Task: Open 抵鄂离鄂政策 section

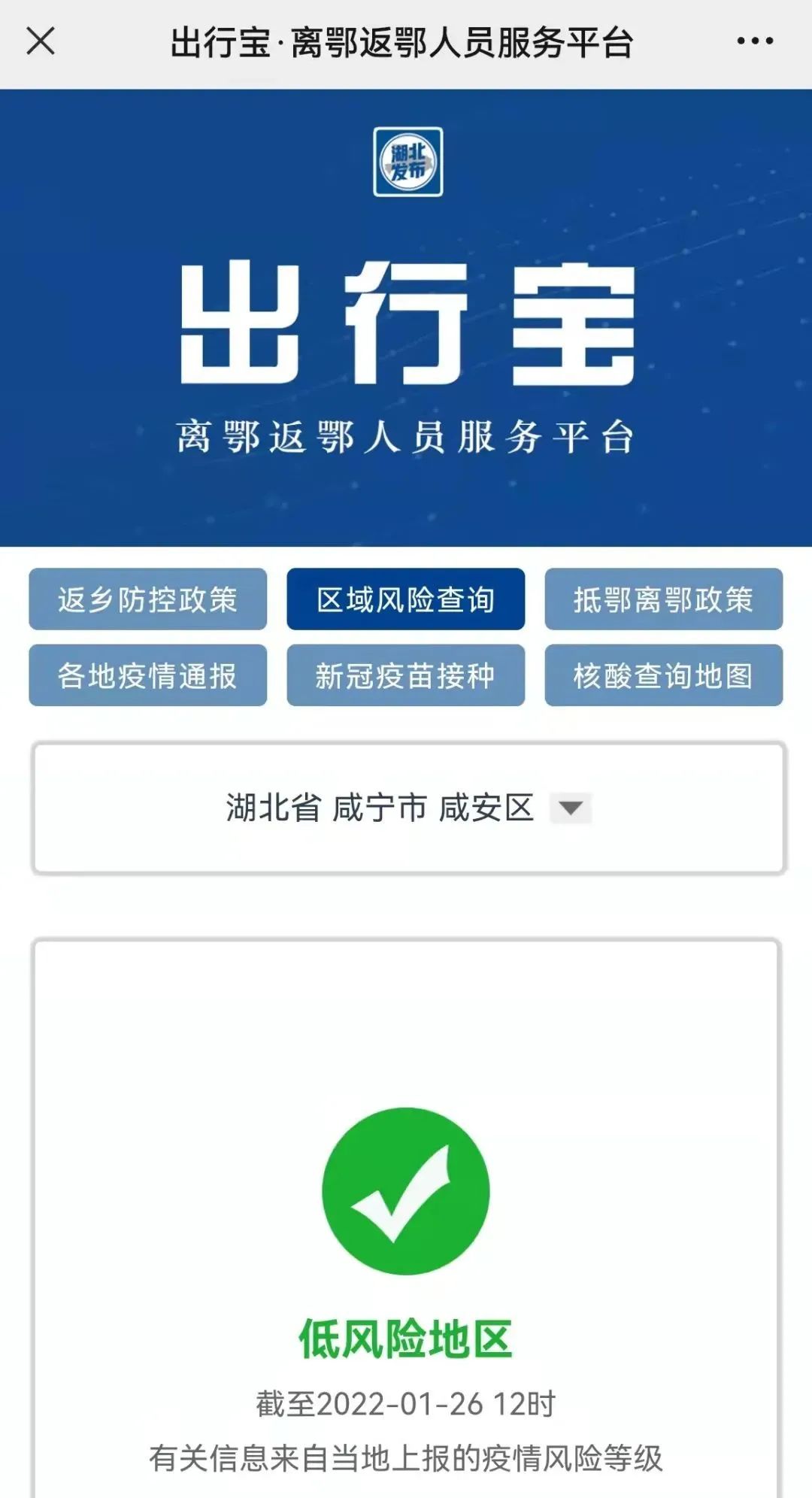Action: pyautogui.click(x=663, y=599)
